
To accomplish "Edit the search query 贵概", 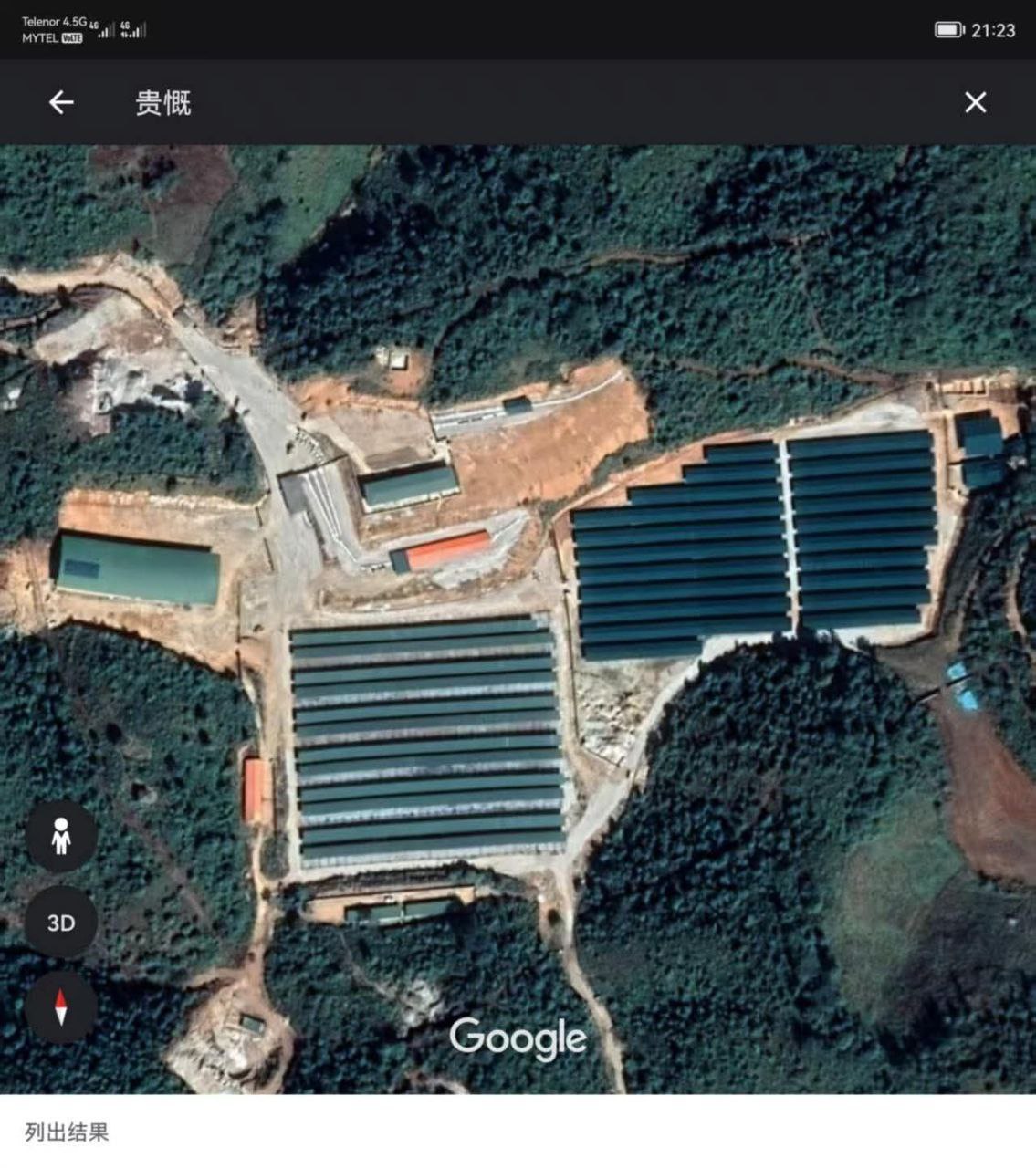I will (163, 103).
